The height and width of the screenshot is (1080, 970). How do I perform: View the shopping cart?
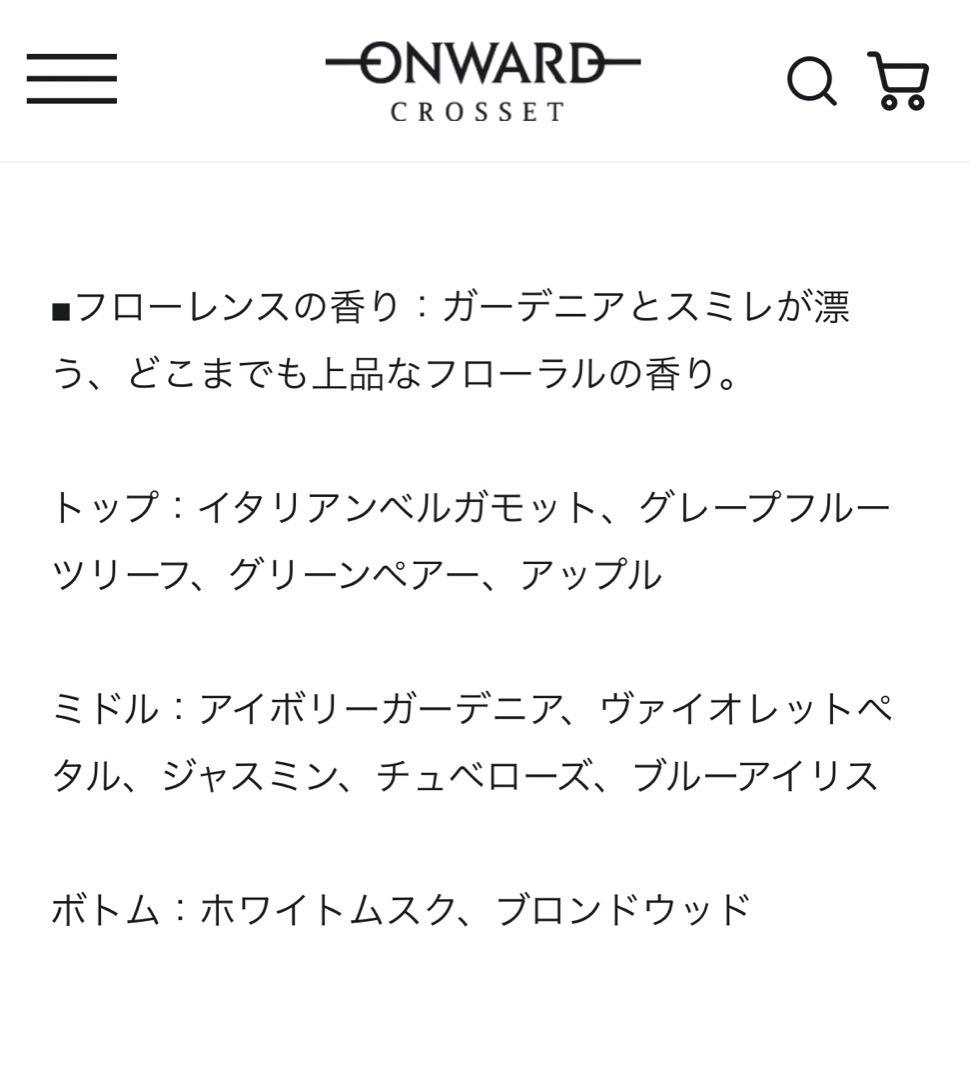tap(899, 80)
